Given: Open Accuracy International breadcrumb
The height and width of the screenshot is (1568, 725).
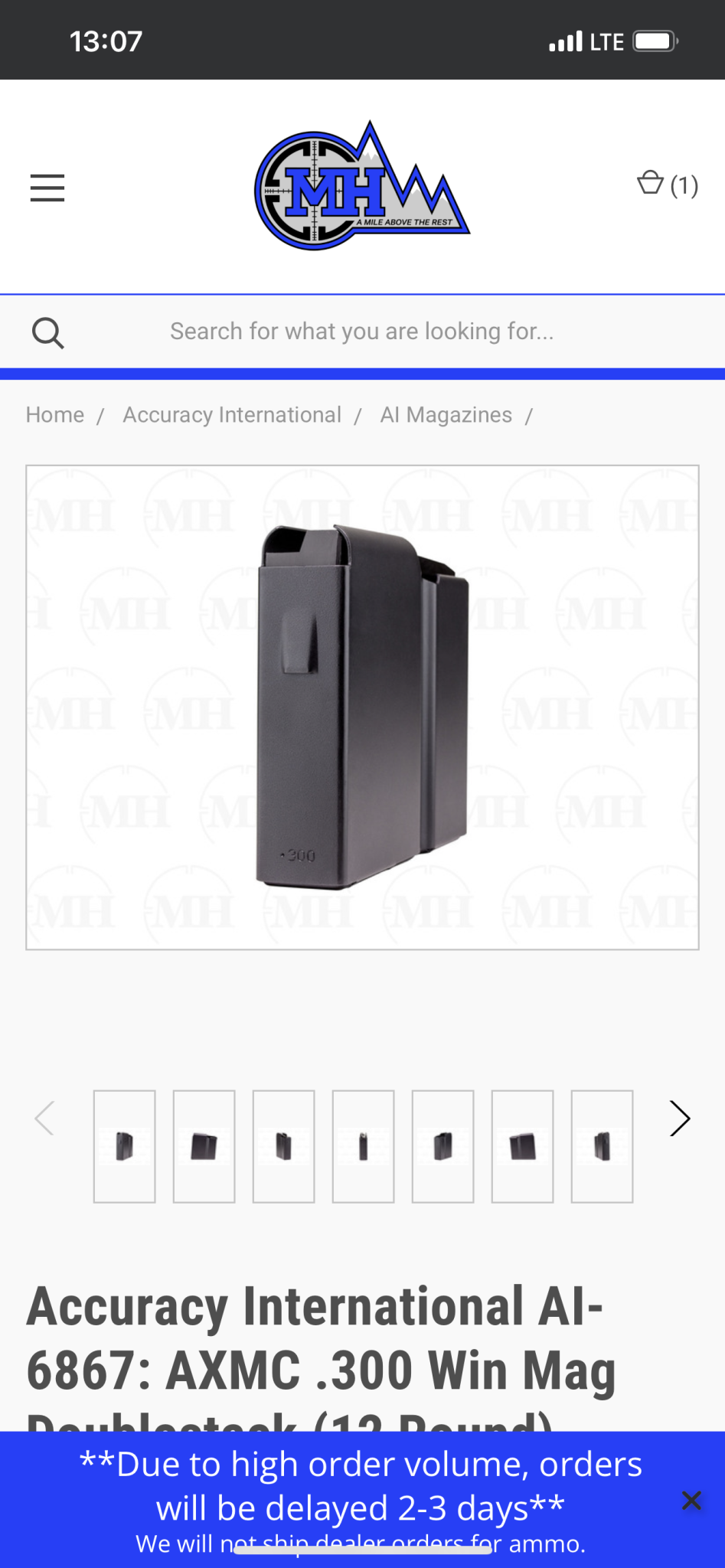Looking at the screenshot, I should (232, 415).
